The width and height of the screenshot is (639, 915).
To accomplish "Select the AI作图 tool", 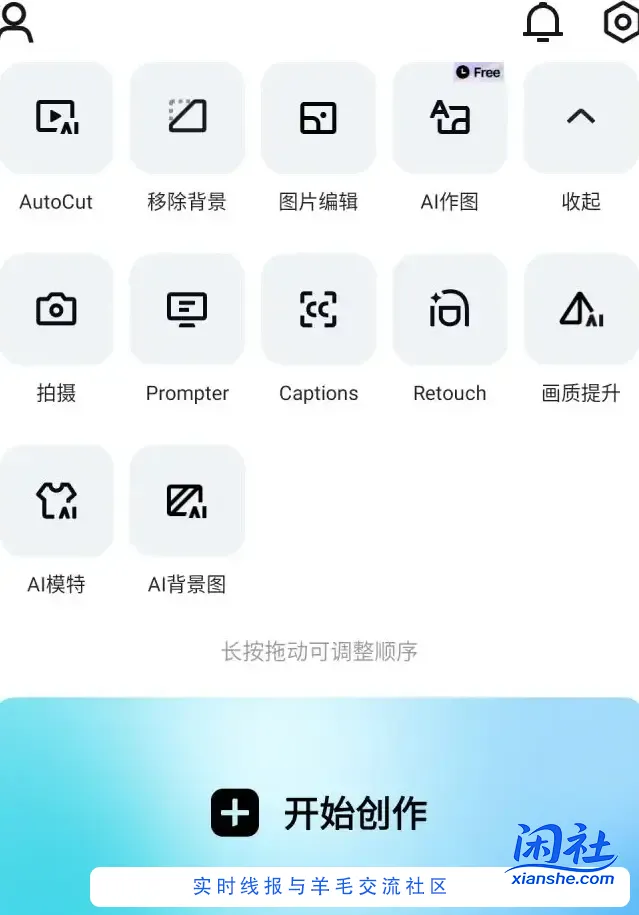I will click(449, 118).
